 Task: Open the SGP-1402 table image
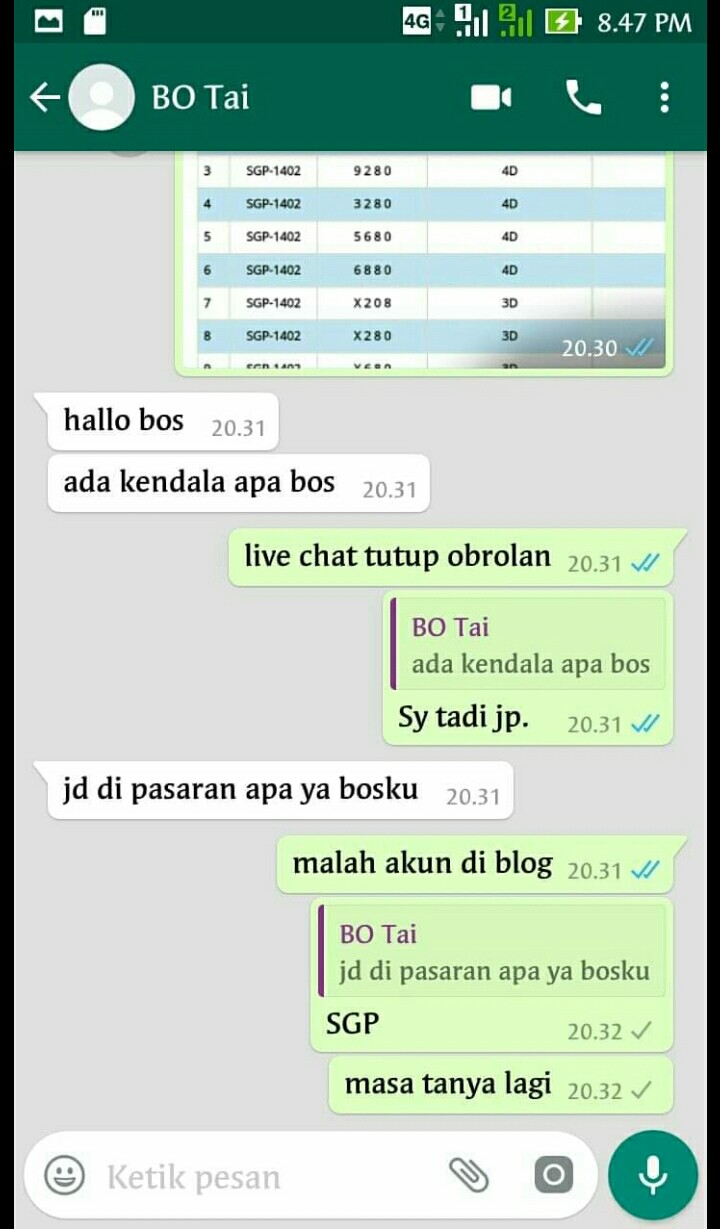pos(424,262)
